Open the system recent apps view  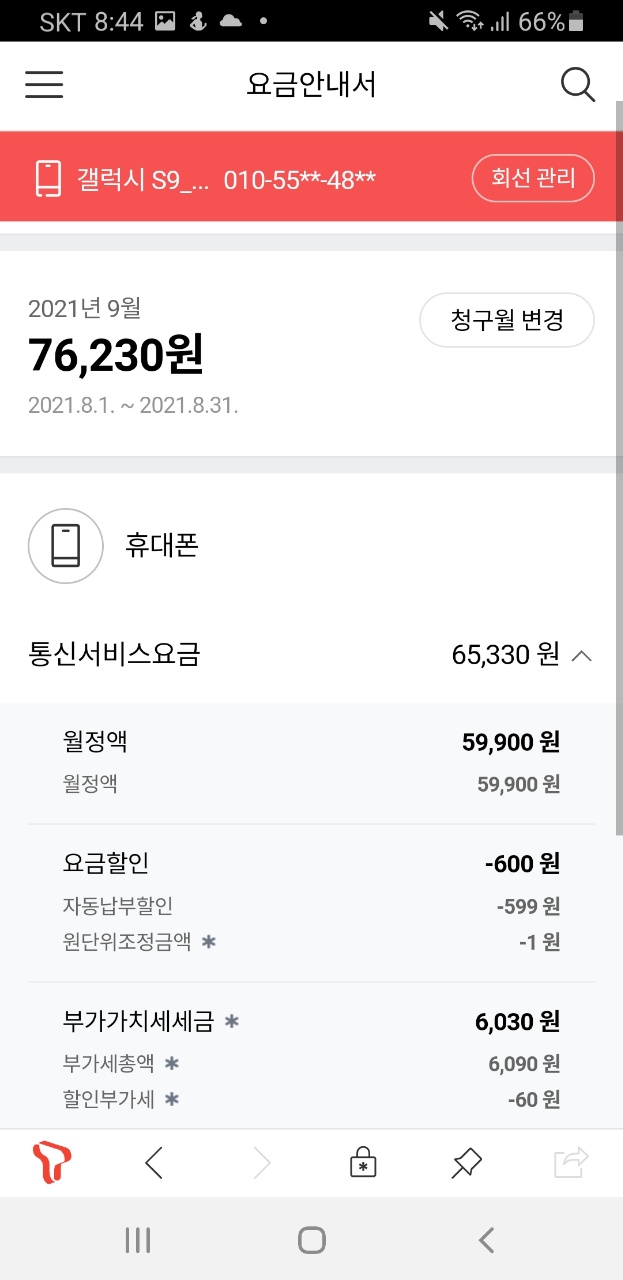137,1240
